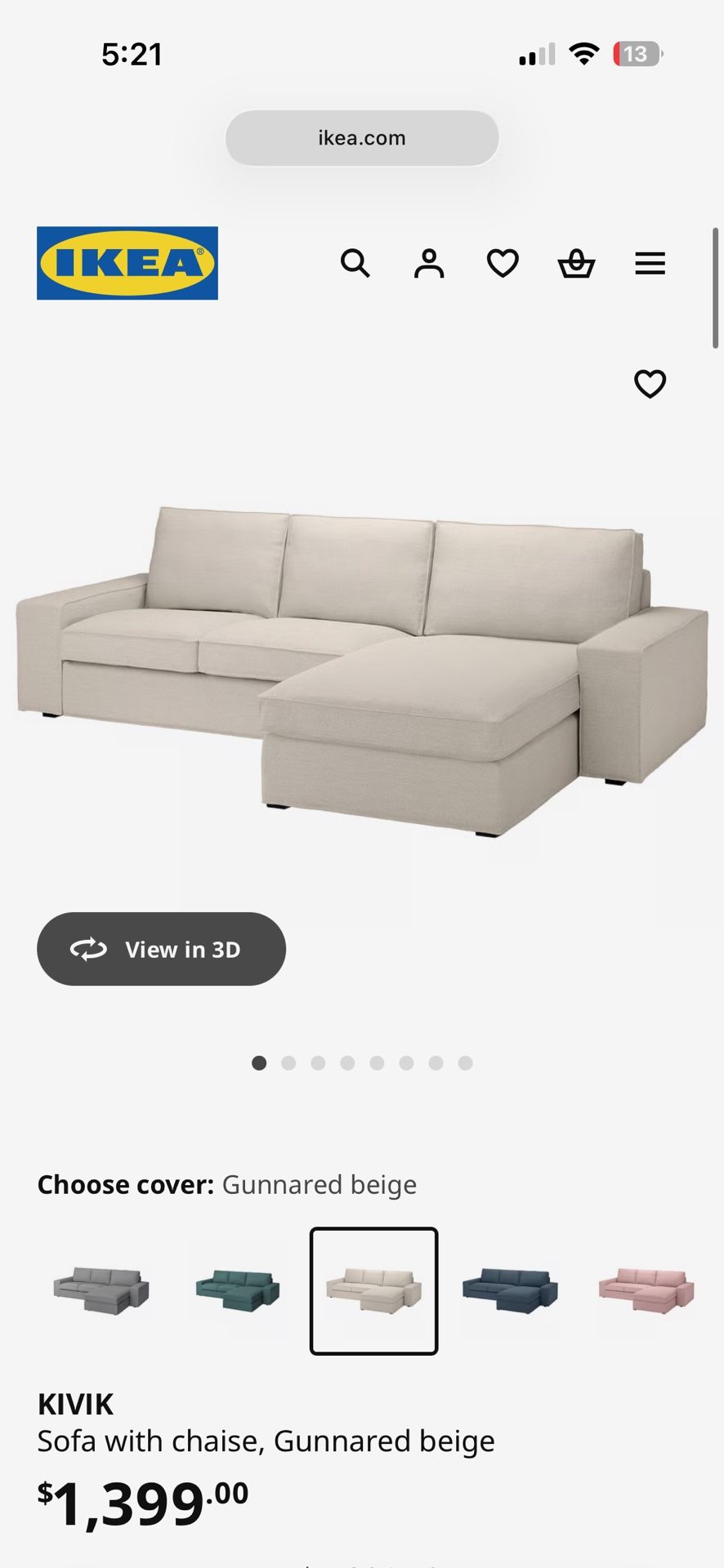Tap View in 3D button
Viewport: 724px width, 1568px height.
(161, 949)
